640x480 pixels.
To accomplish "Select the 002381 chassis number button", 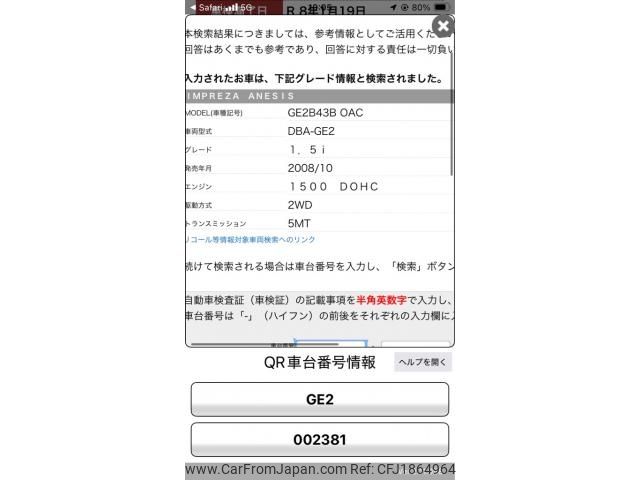I will [x=319, y=439].
